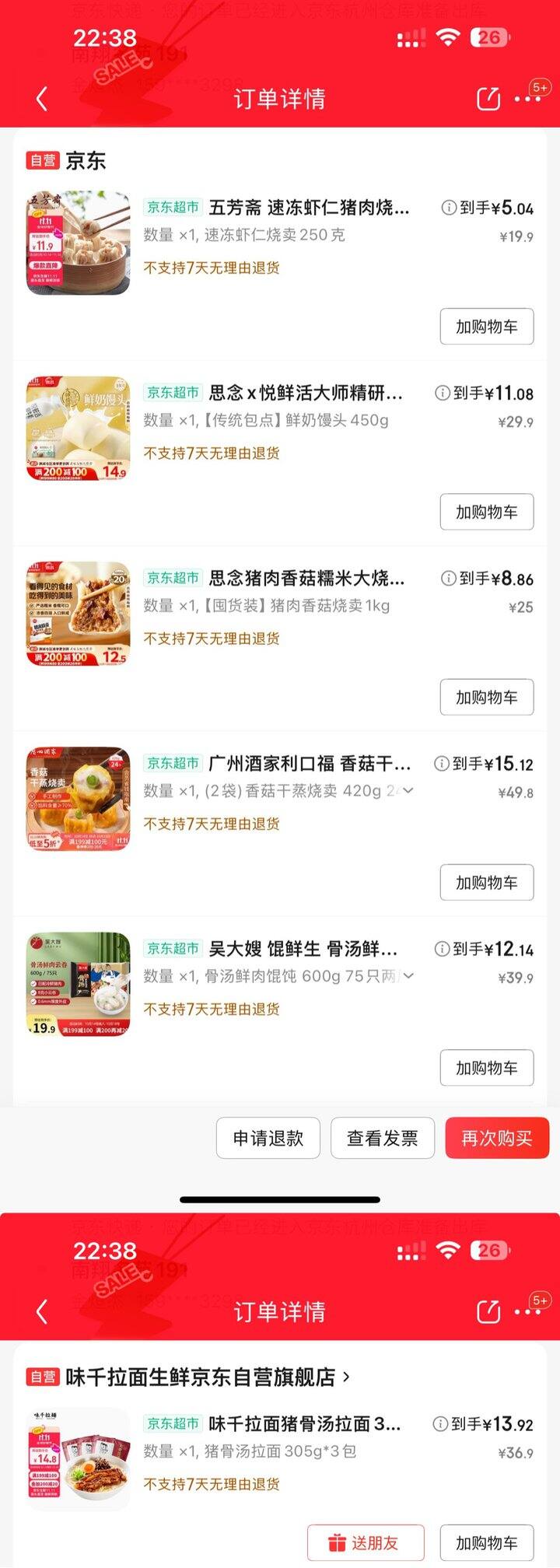
Task: Add 五芳斋 速冻虾仁烧卖 to cart
Action: click(x=486, y=327)
